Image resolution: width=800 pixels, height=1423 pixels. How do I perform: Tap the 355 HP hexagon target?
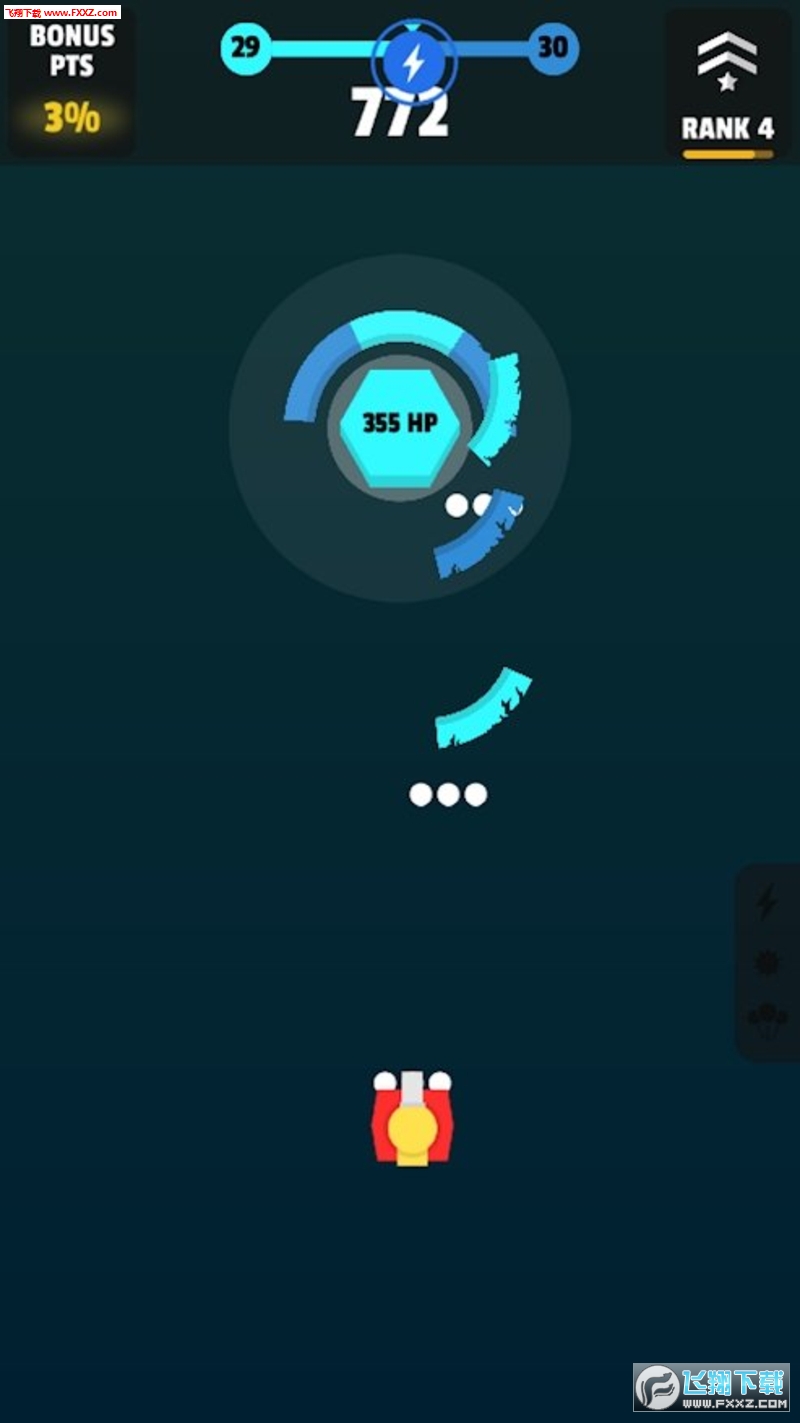point(400,425)
